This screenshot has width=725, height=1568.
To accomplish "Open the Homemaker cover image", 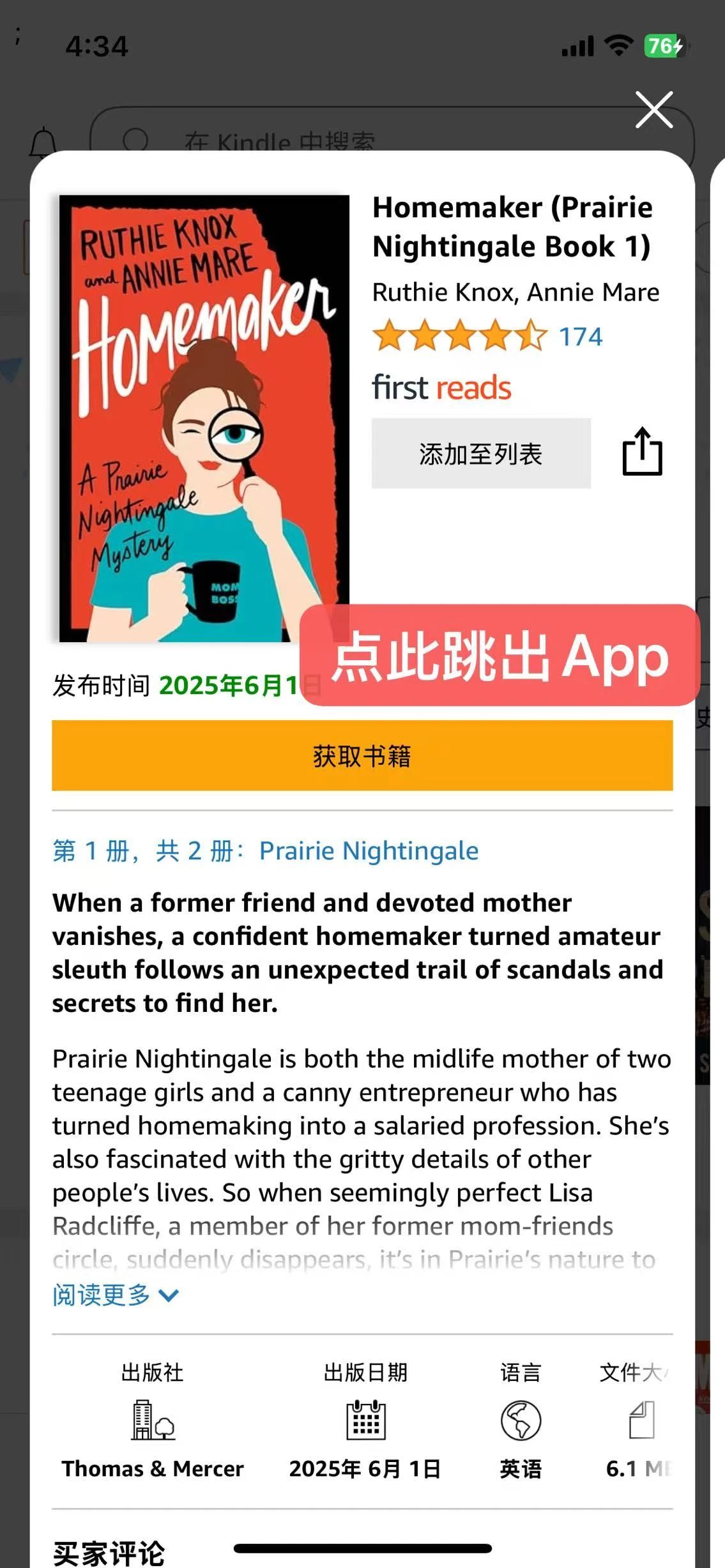I will pyautogui.click(x=204, y=418).
